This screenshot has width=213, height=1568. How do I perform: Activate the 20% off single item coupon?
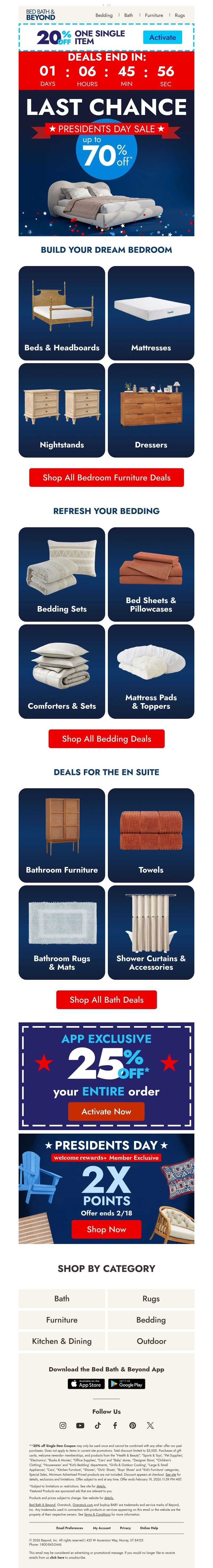coord(162,37)
